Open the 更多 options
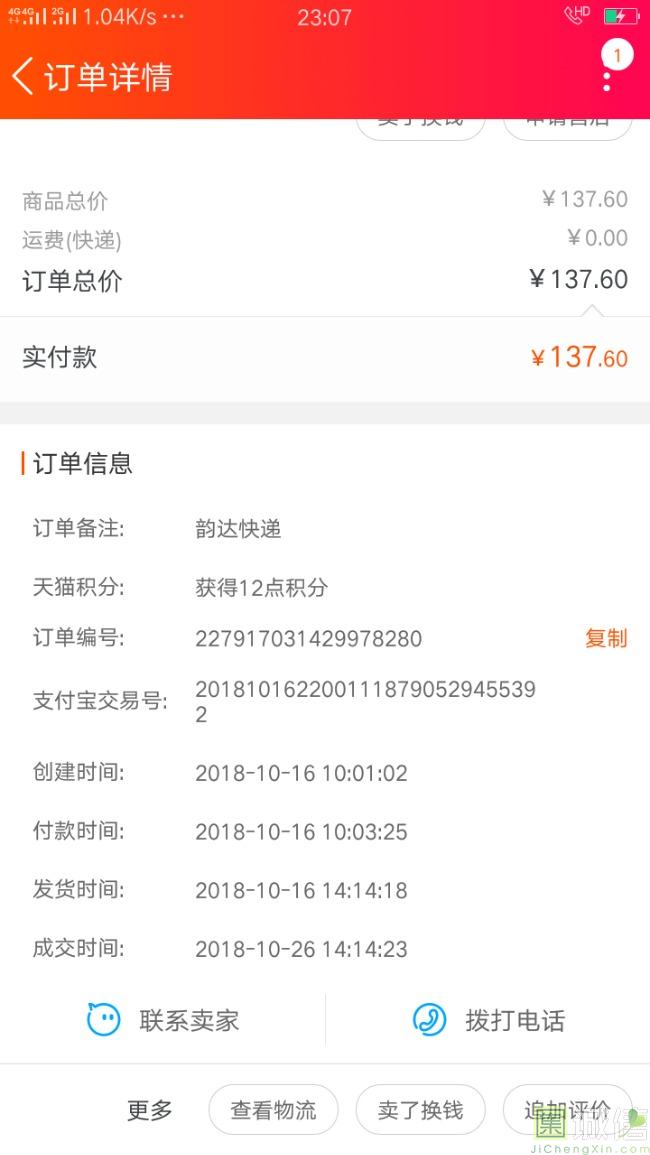Viewport: 650px width, 1155px height. click(150, 1110)
